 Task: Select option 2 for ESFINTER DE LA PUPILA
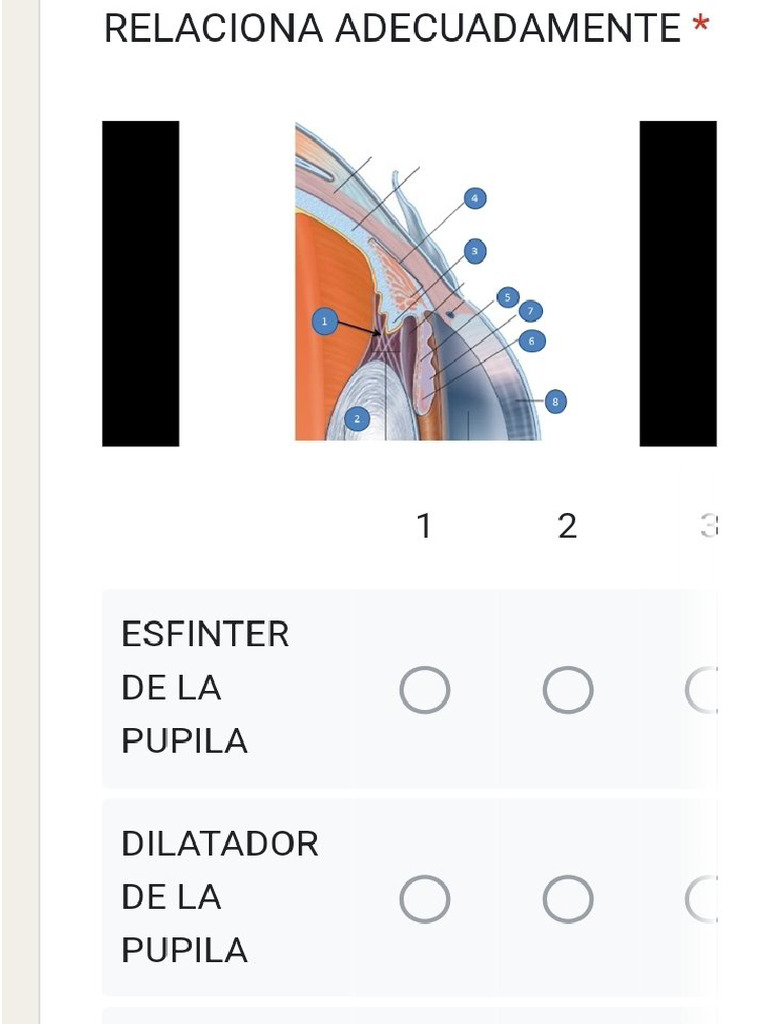568,691
